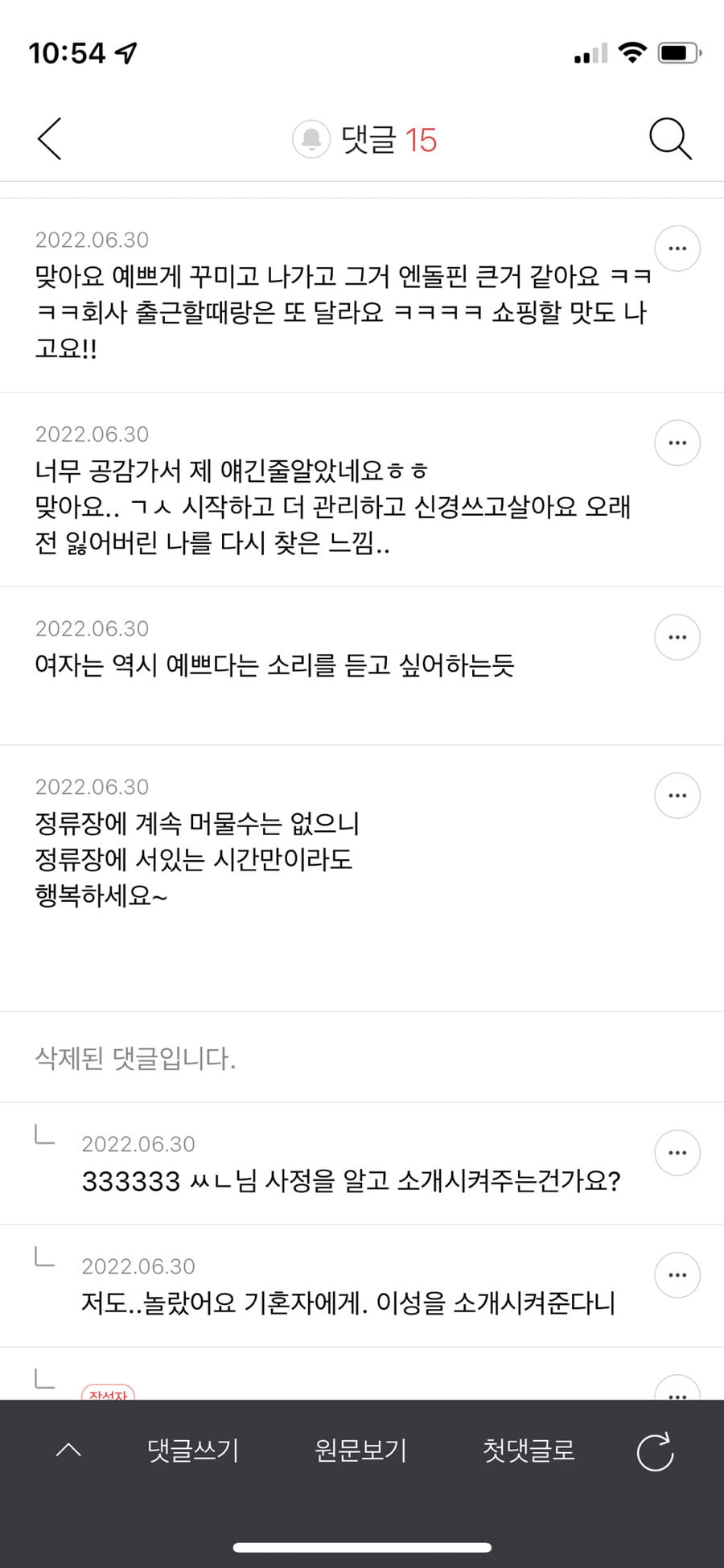This screenshot has height=1568, width=724.
Task: Open options for the 엔돌핀 comment
Action: tap(677, 249)
